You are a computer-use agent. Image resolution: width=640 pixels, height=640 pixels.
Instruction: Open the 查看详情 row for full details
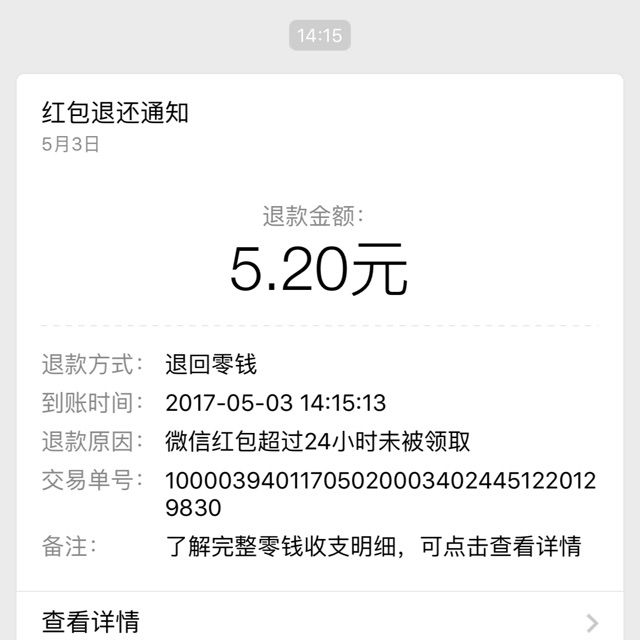tap(320, 620)
